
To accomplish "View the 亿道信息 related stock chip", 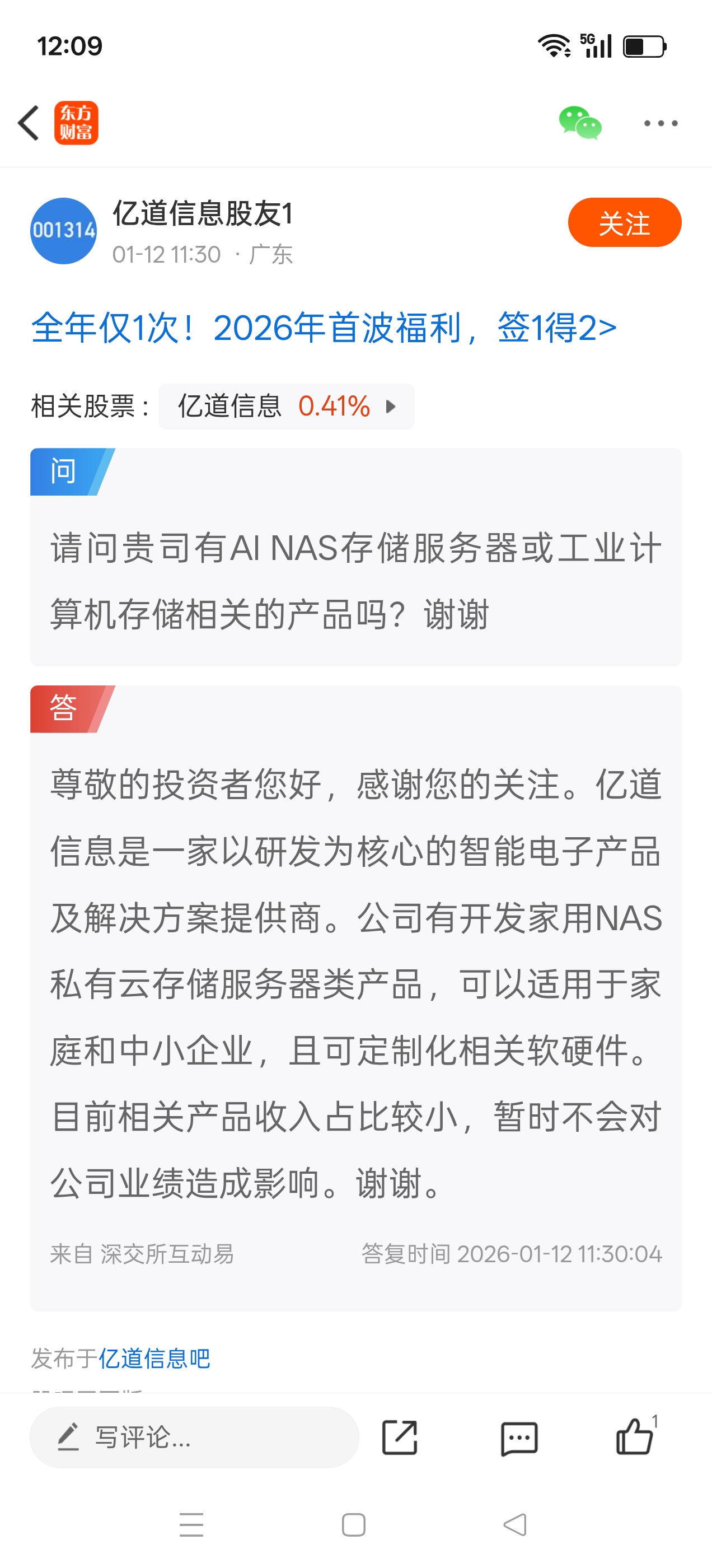I will [x=286, y=407].
